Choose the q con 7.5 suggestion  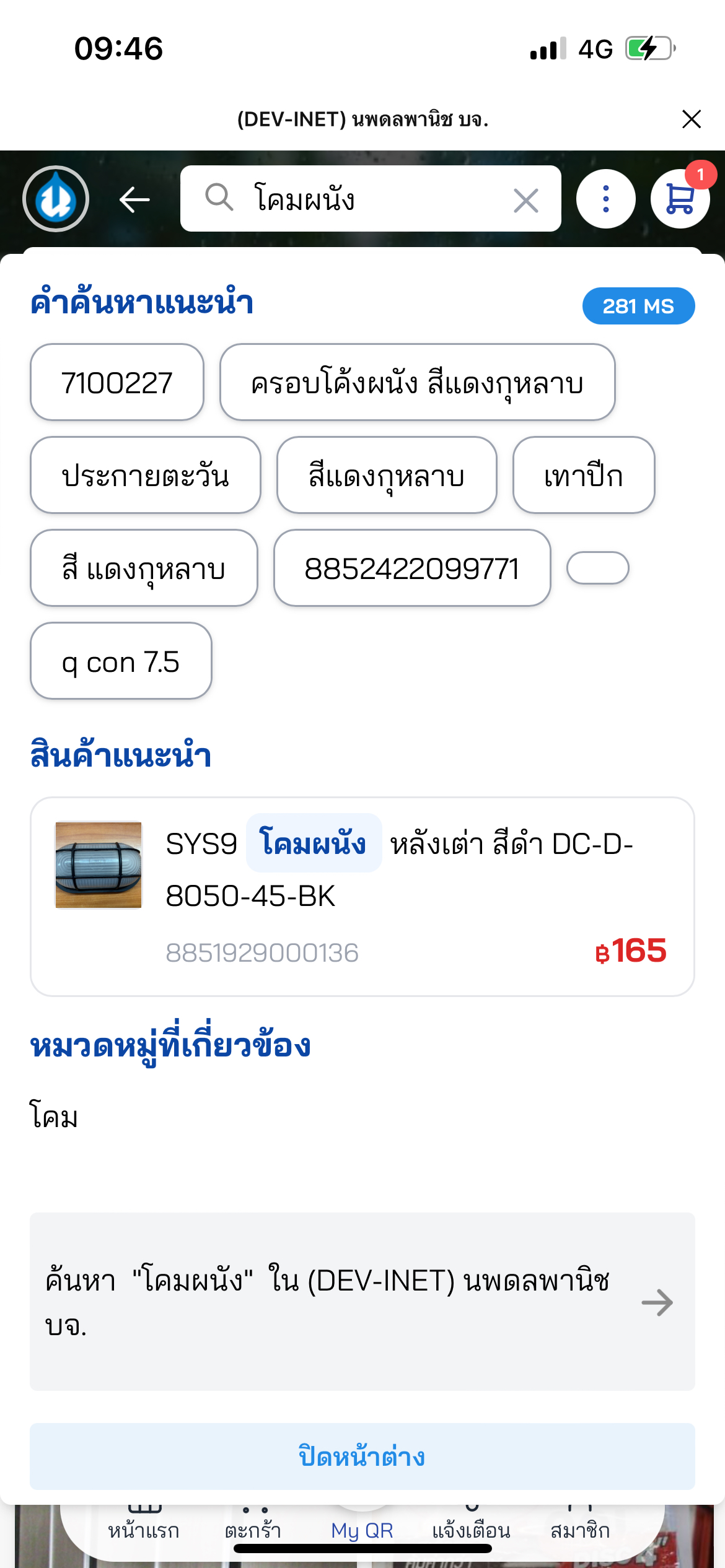coord(121,661)
